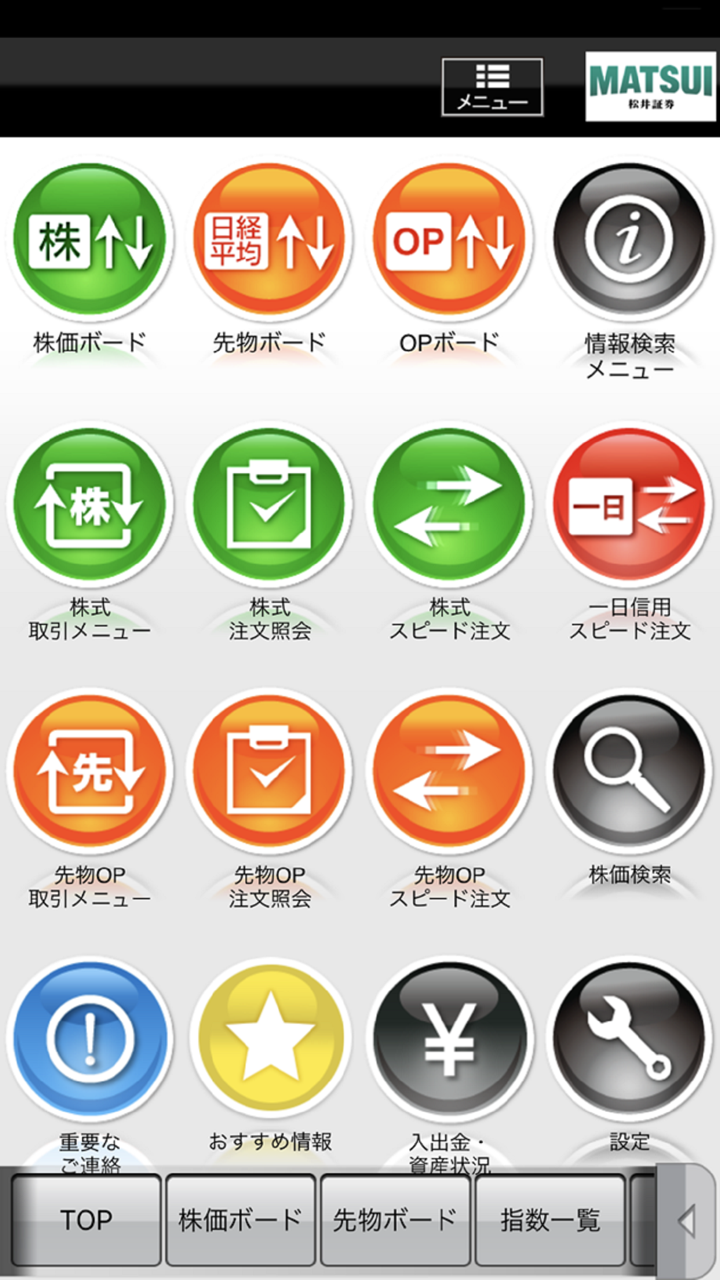720x1280 pixels.
Task: Open おすすめ情報 recommended info star
Action: pos(270,1038)
